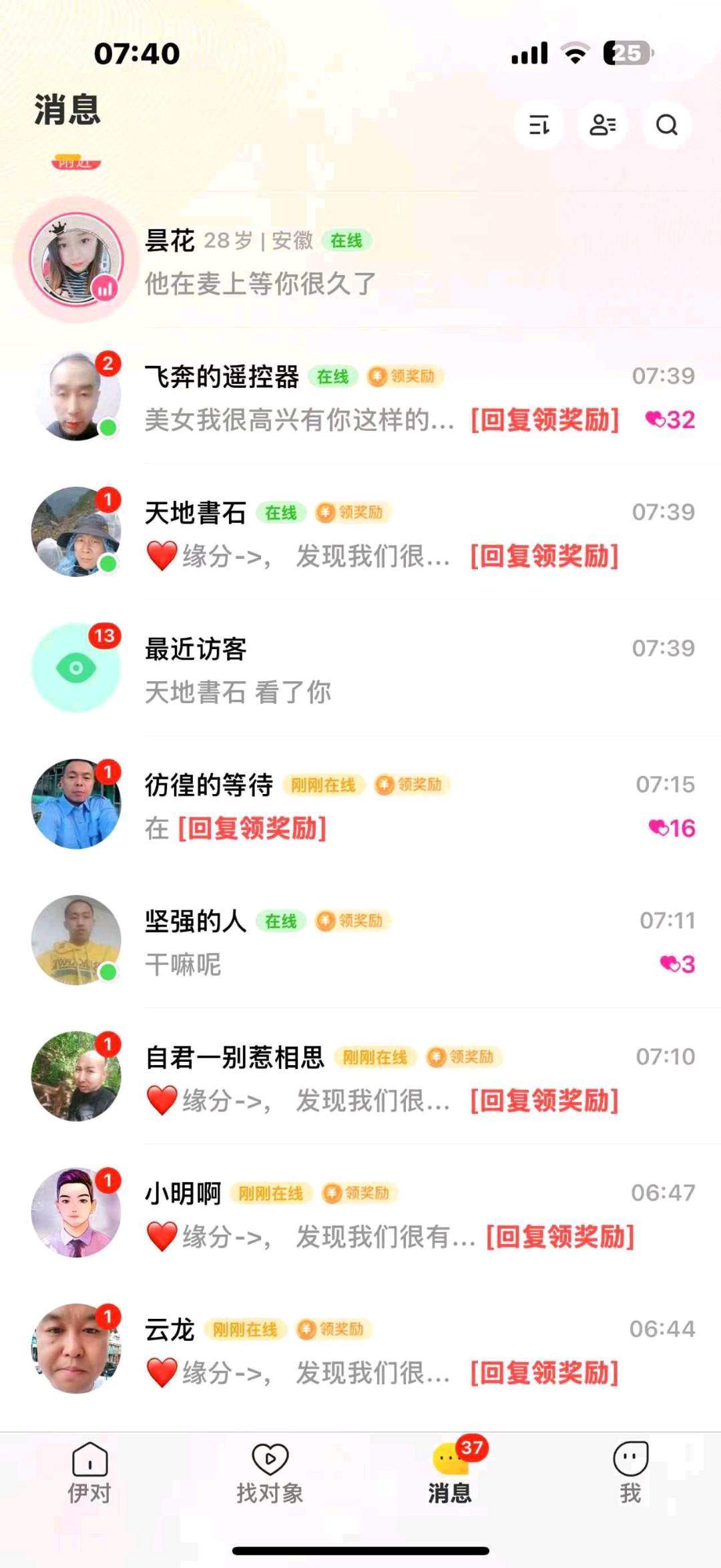Tap the sort messages icon

tap(539, 125)
